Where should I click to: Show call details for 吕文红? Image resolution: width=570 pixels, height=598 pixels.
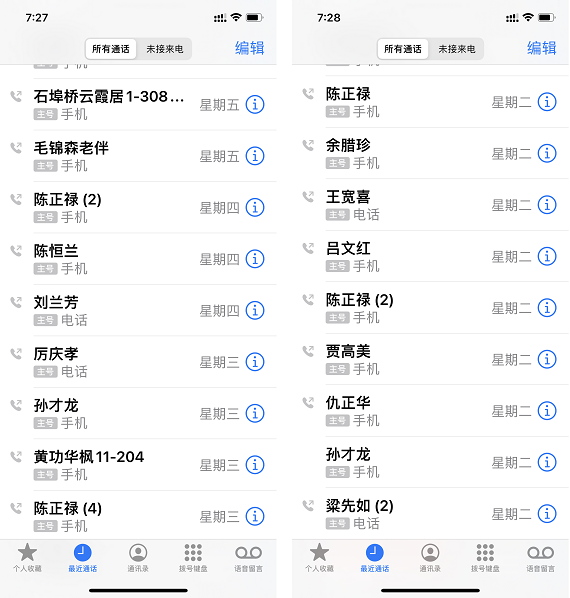[x=547, y=256]
